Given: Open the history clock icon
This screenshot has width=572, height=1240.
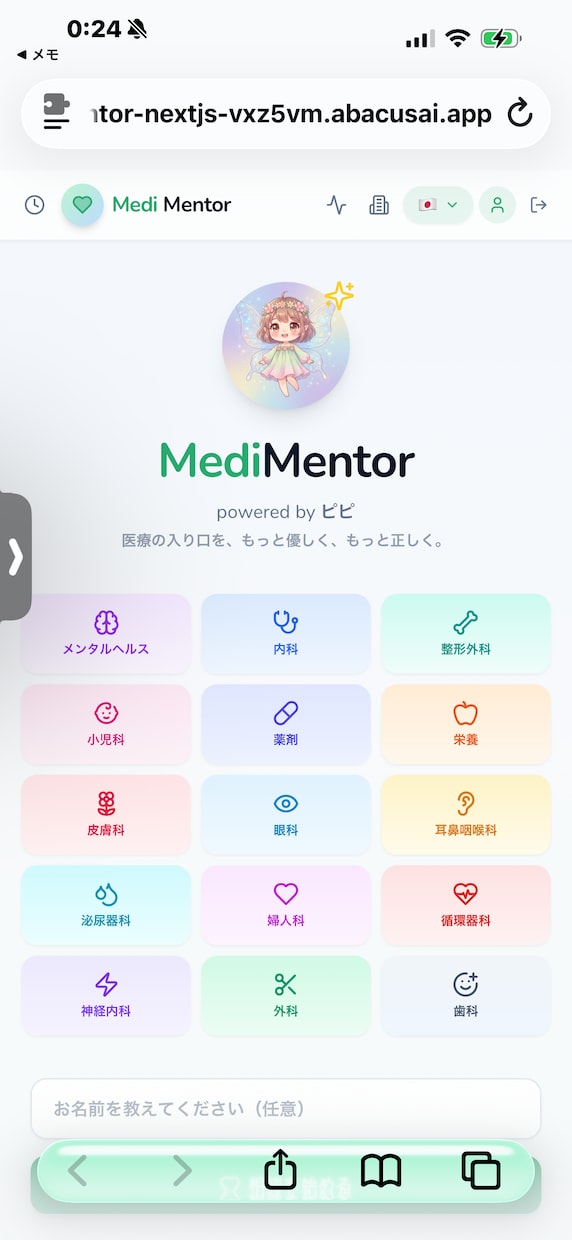Looking at the screenshot, I should click(x=34, y=205).
